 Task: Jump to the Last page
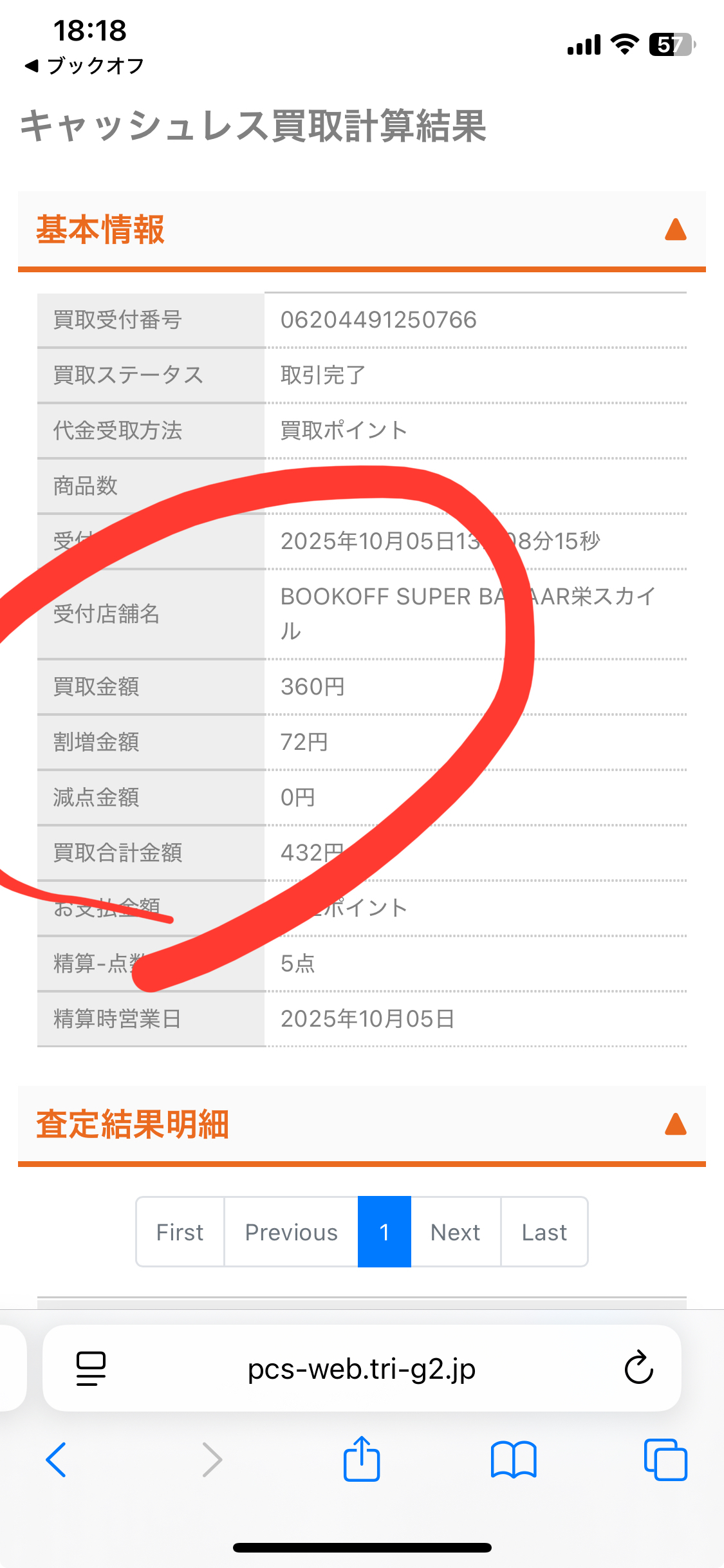click(x=544, y=1232)
